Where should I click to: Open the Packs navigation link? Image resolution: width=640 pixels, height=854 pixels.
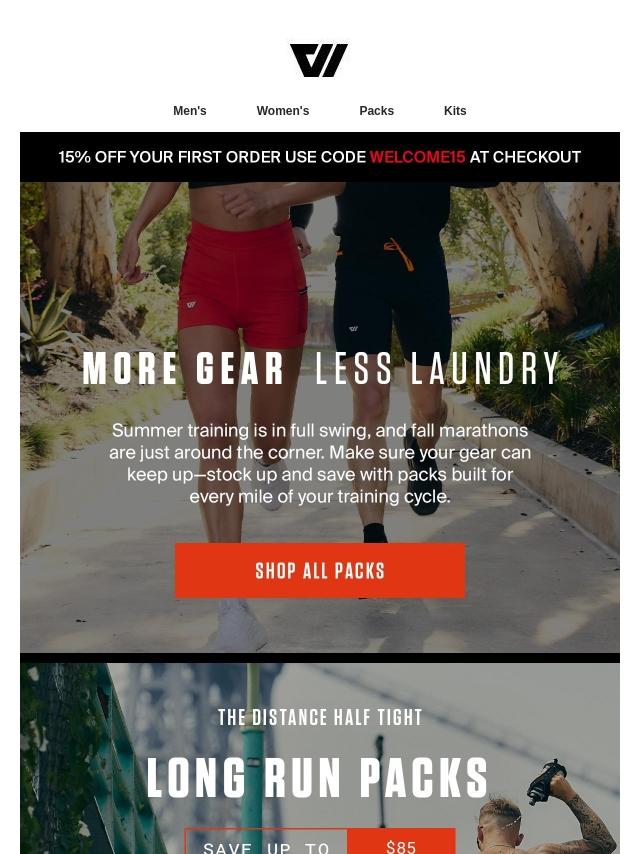(376, 111)
